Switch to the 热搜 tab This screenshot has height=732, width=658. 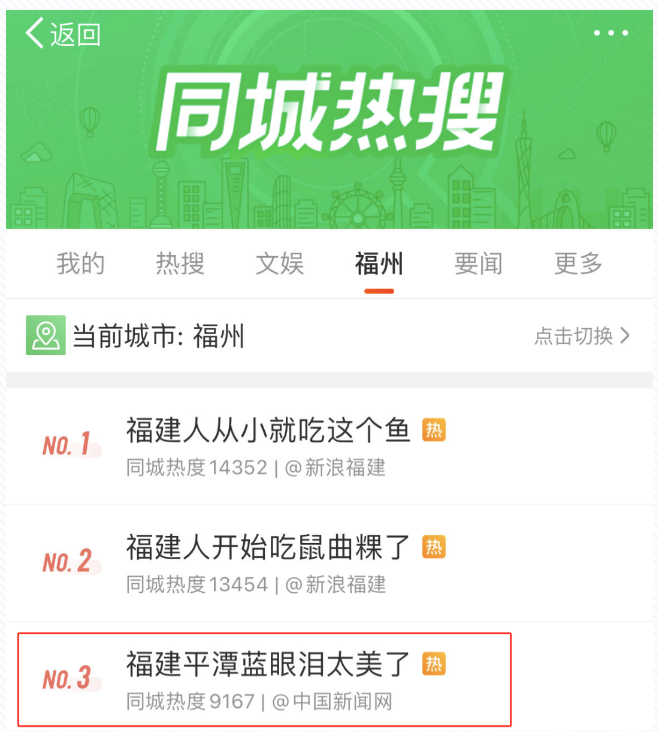[x=180, y=264]
